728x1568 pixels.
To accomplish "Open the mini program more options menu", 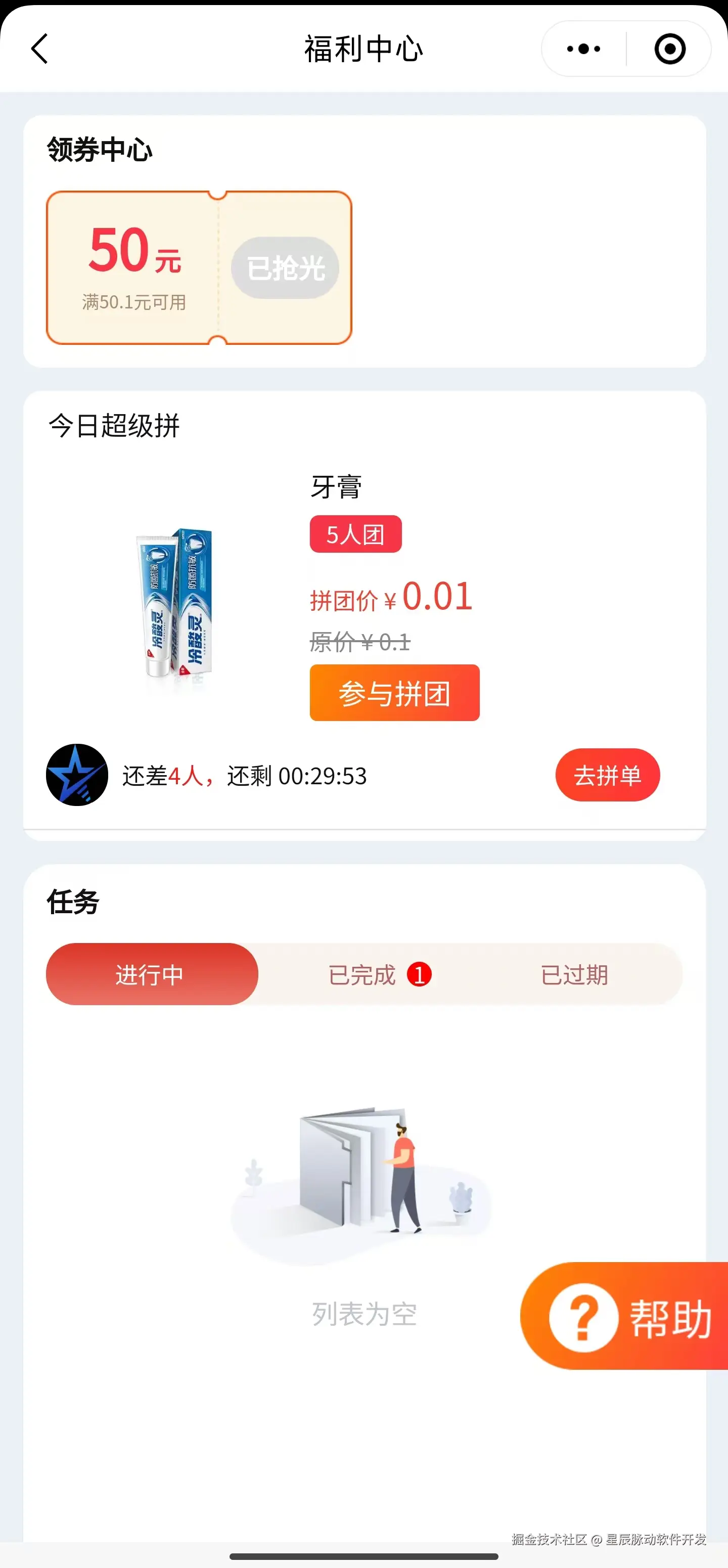I will pos(583,49).
